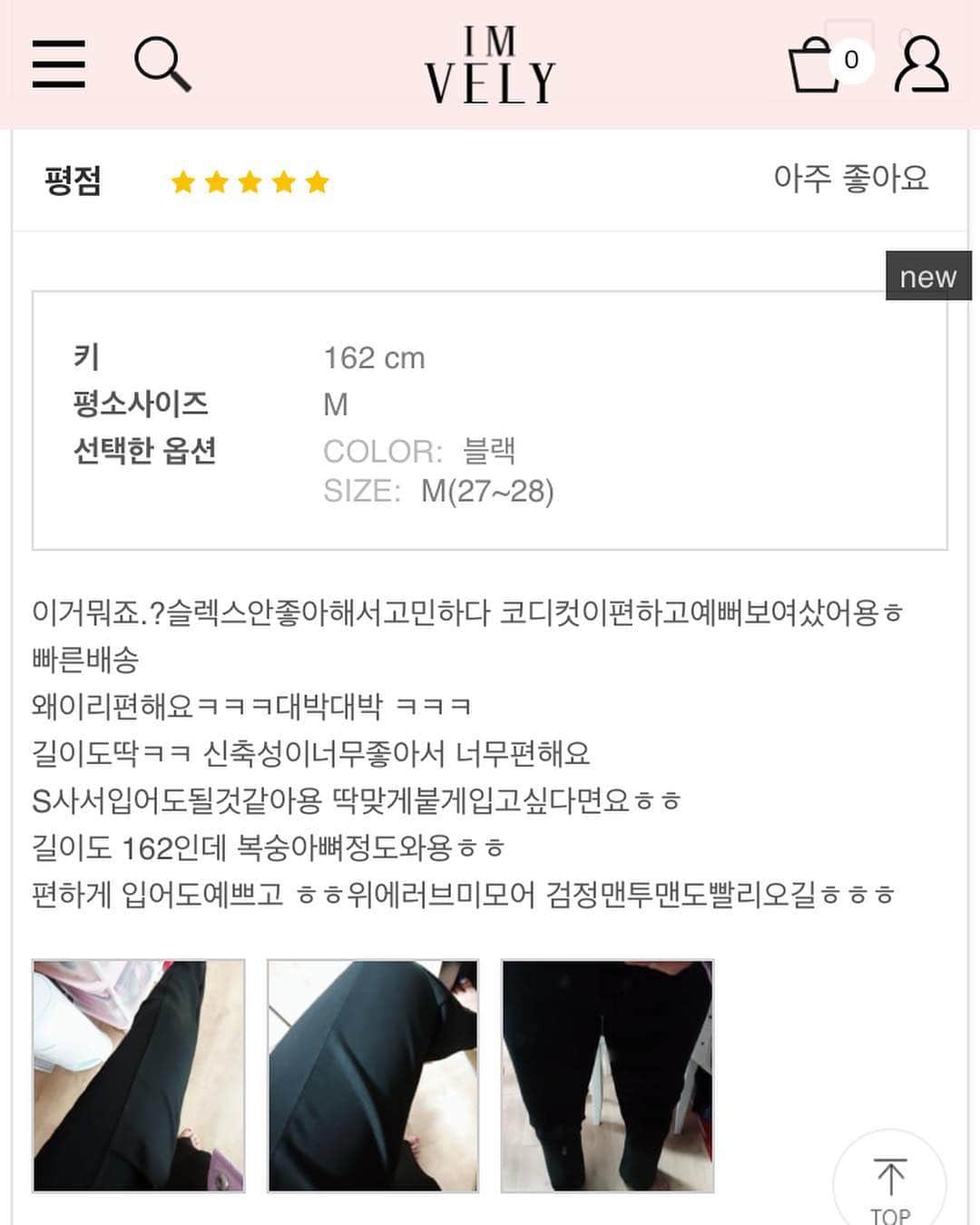Open my account profile
980x1225 pixels.
(921, 64)
